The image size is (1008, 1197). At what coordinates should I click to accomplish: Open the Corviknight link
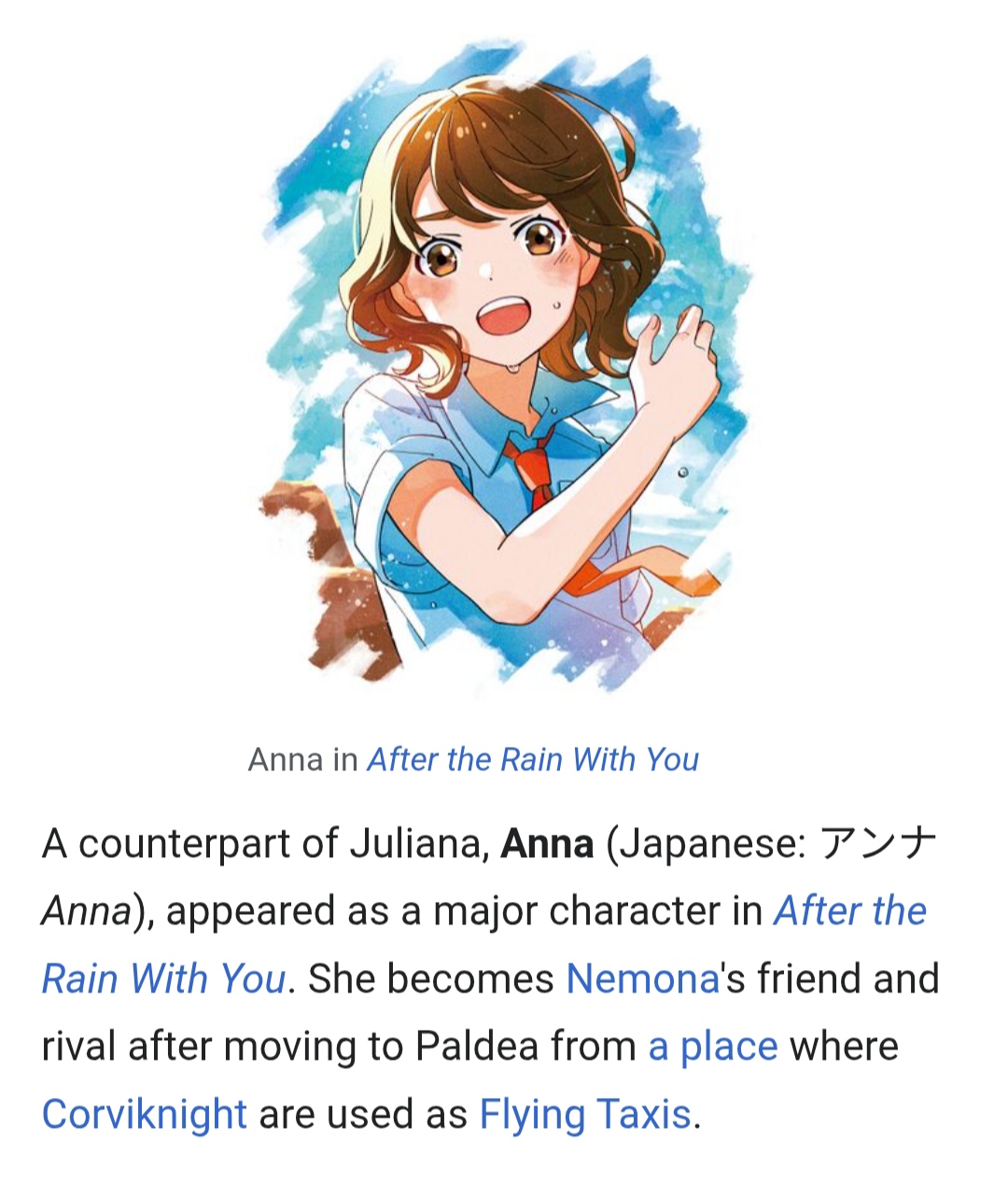145,1115
